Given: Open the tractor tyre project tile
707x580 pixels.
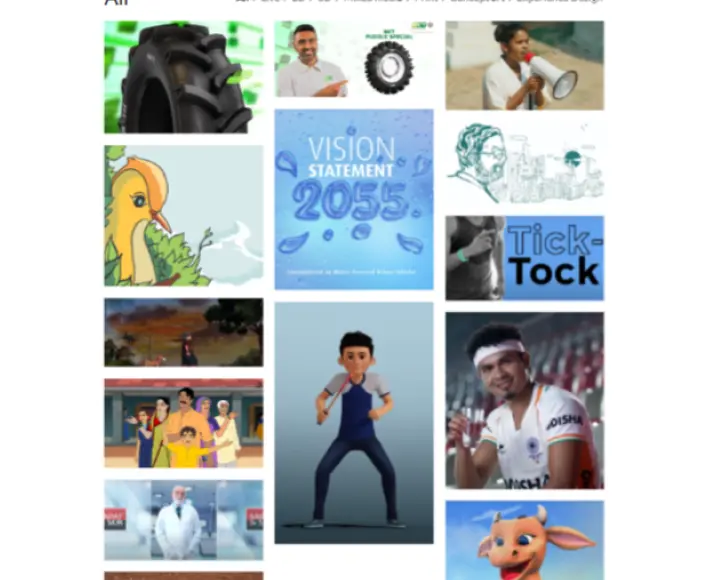Looking at the screenshot, I should point(183,78).
